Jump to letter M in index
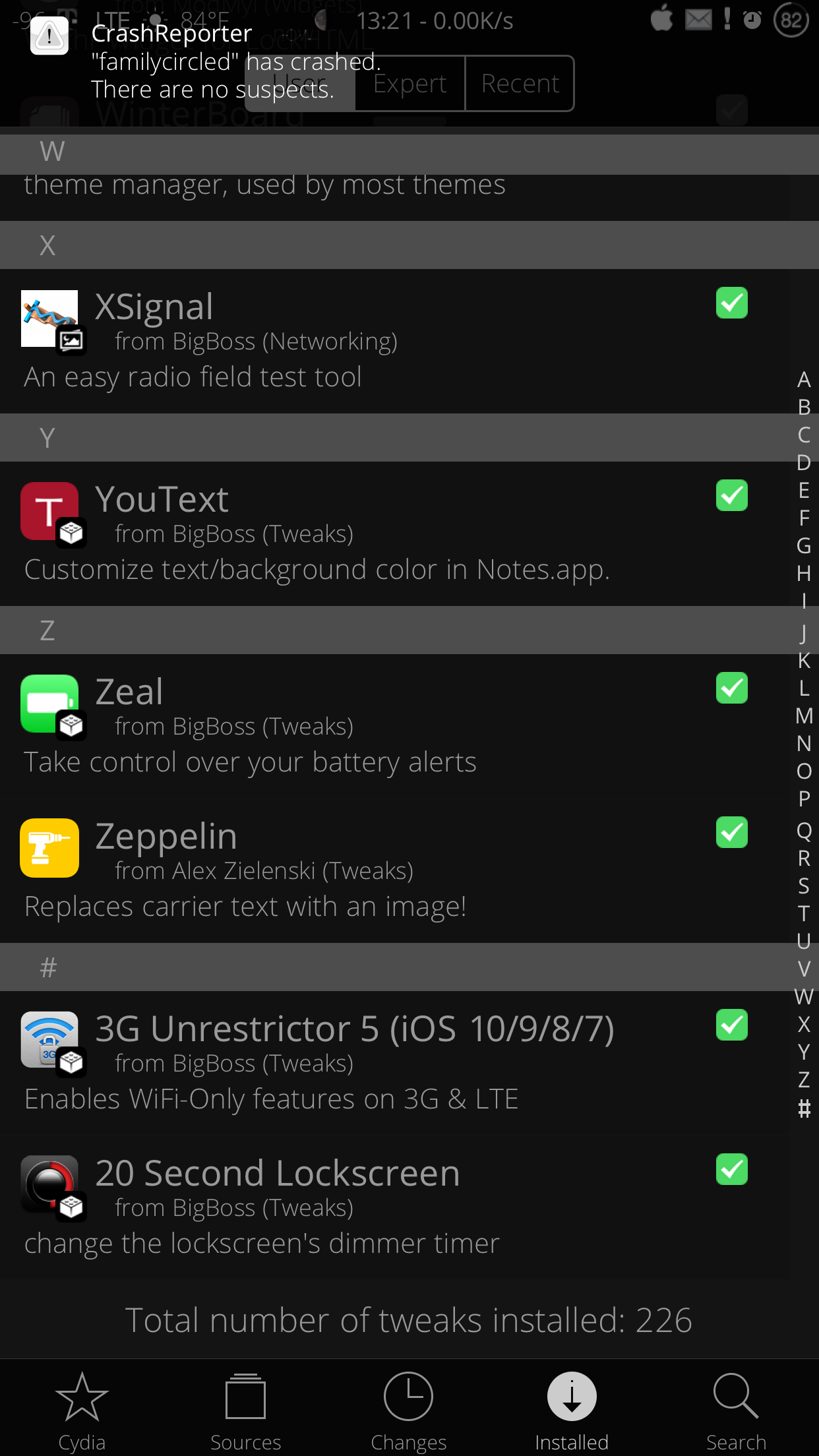This screenshot has height=1456, width=819. pos(804,715)
